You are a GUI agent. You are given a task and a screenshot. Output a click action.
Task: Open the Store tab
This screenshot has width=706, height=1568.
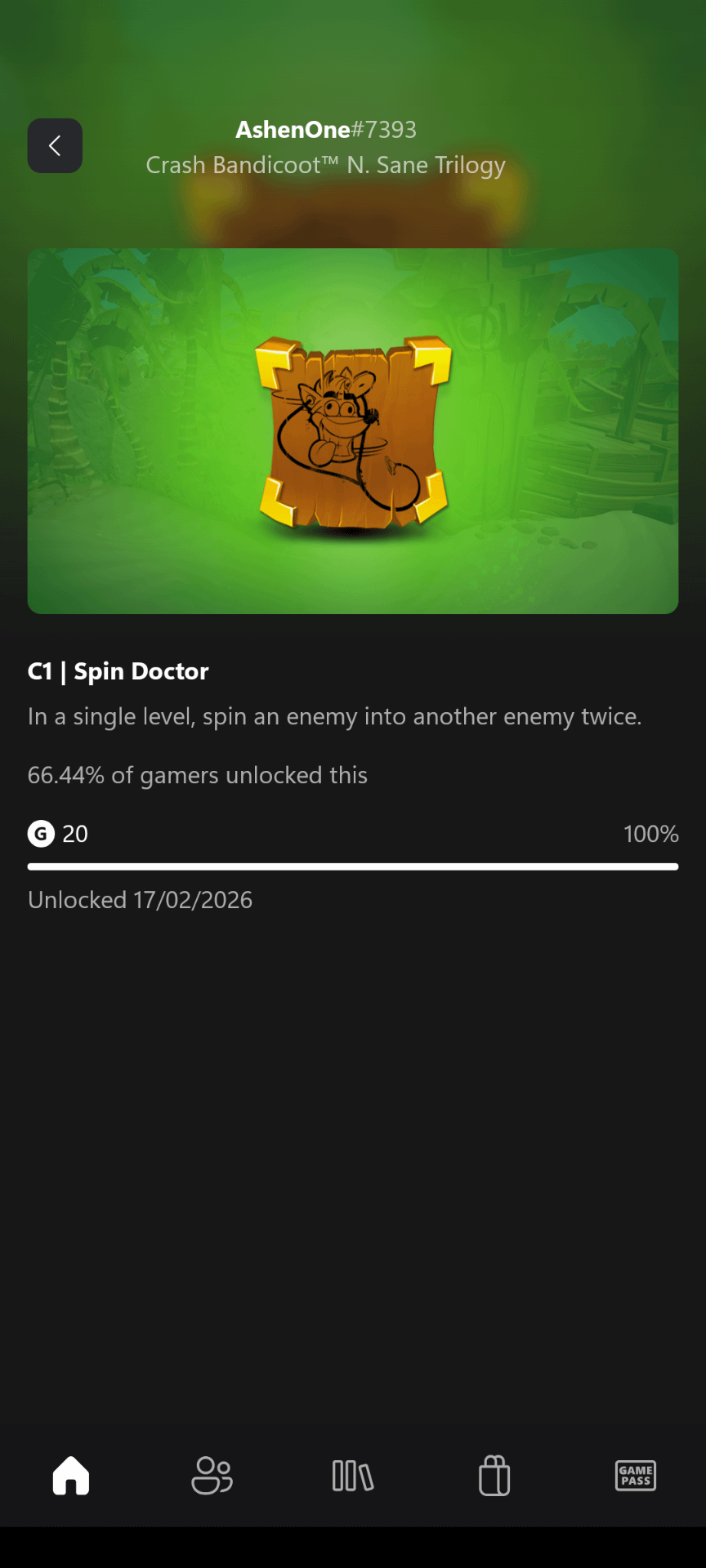[x=494, y=1476]
